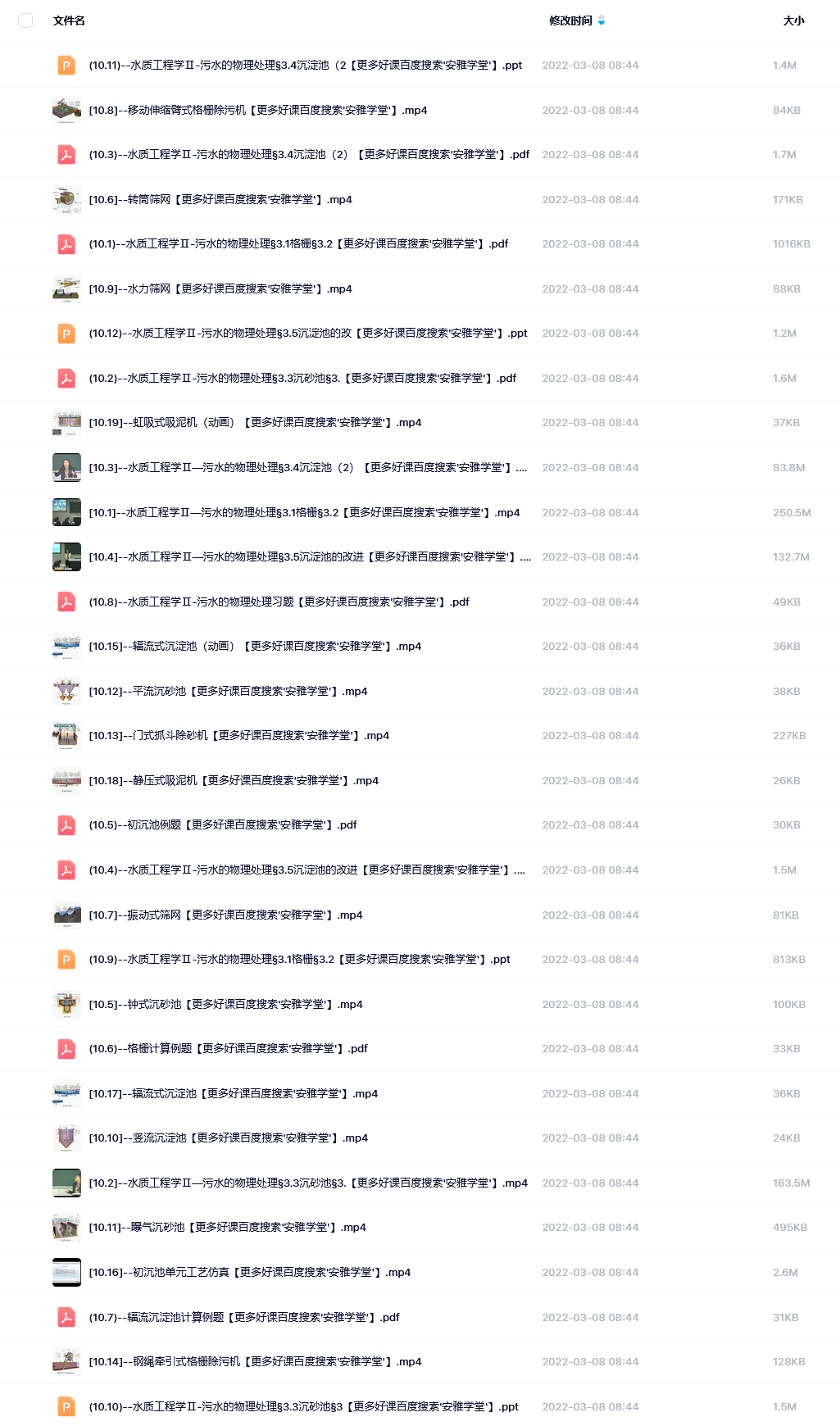Open the (10.6) 格栅计算例题 pdf
The image size is (840, 1426).
tap(228, 1049)
